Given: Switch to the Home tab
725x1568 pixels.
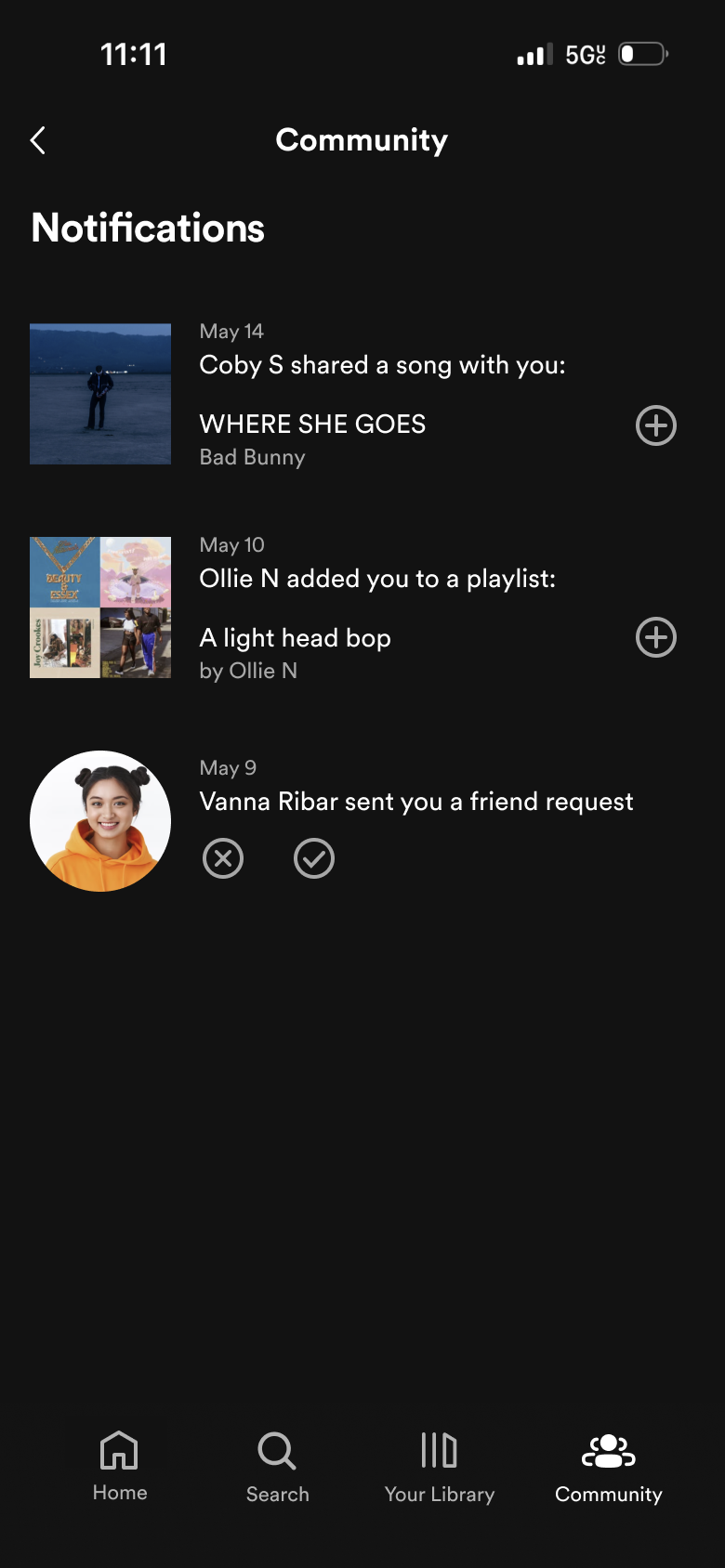Looking at the screenshot, I should click(x=120, y=1466).
